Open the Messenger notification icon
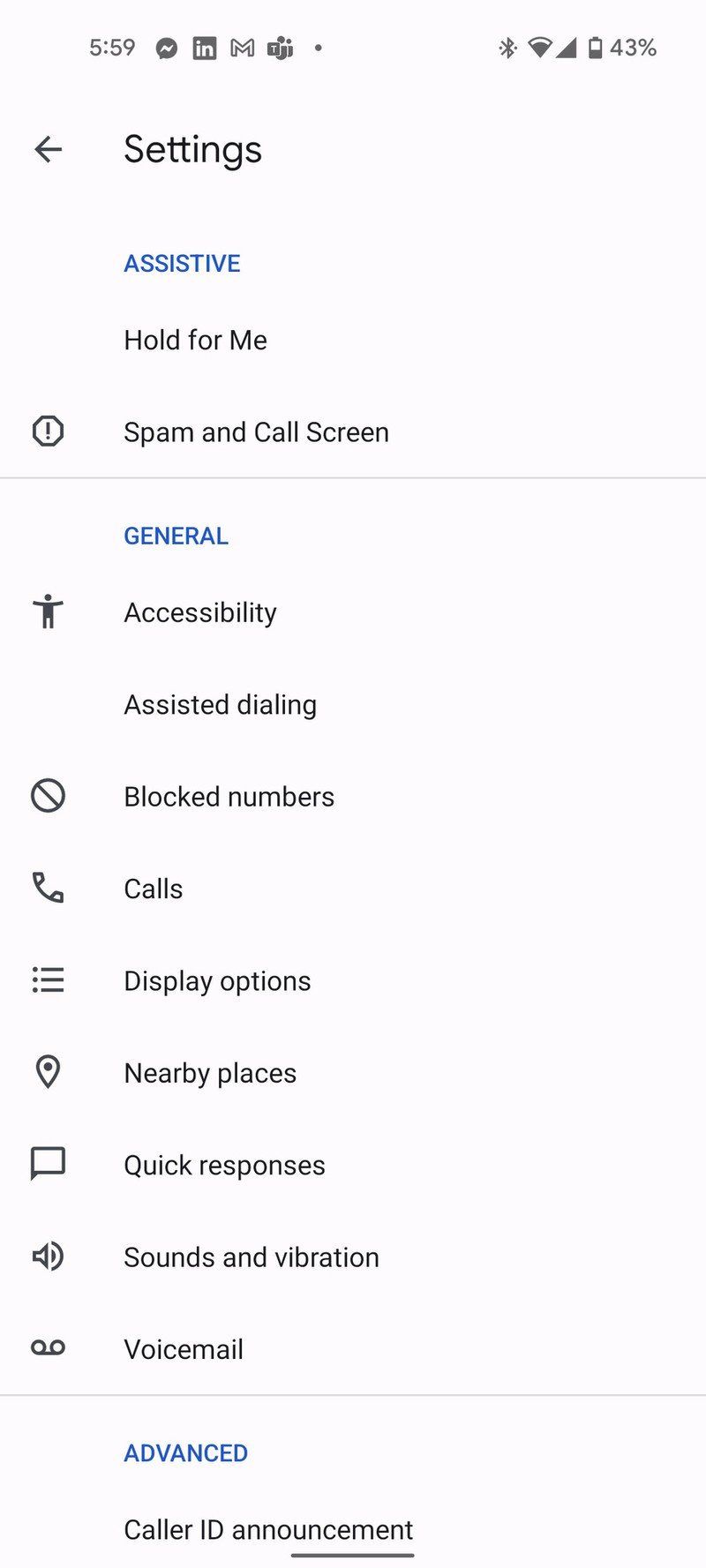Screen dimensions: 706x1568 167,49
